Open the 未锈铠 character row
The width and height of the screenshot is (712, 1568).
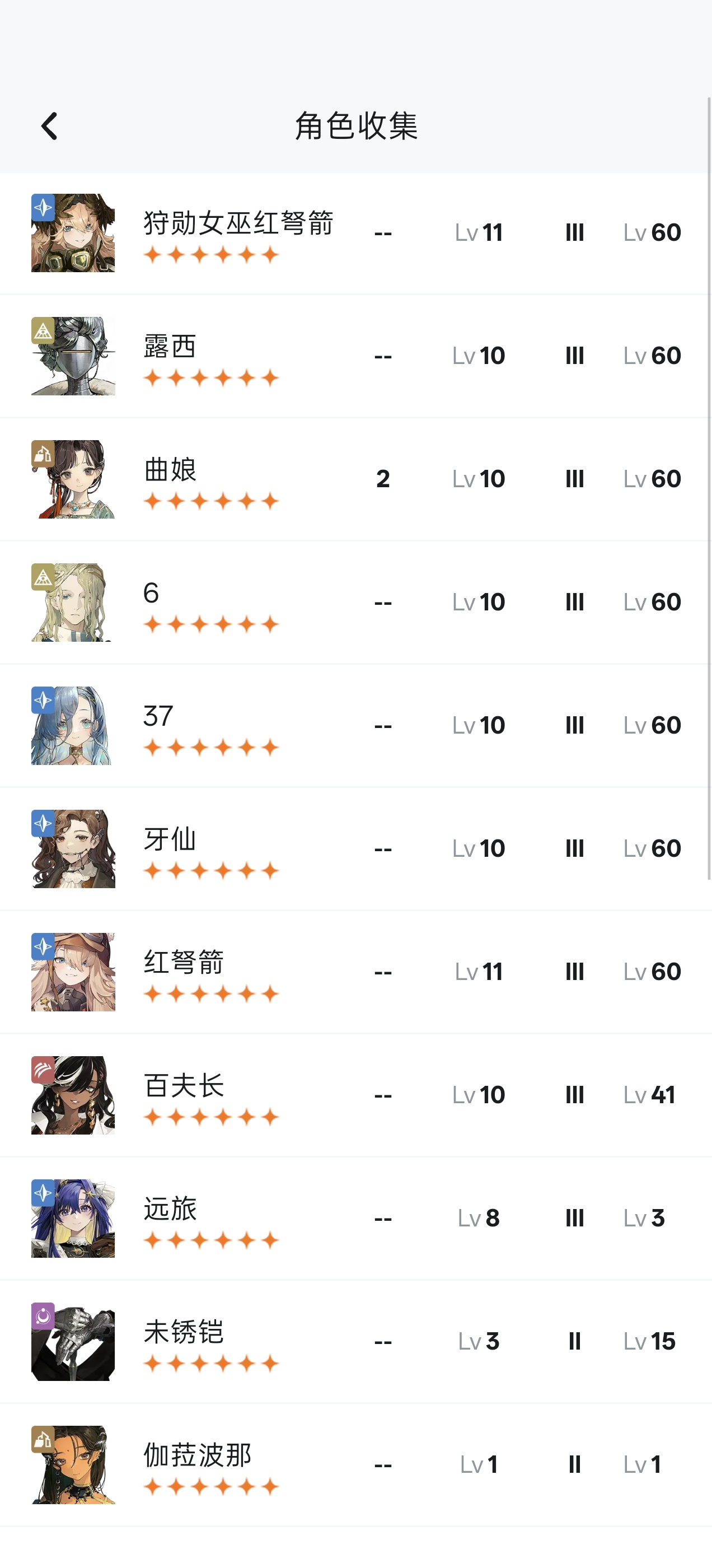[x=356, y=1342]
